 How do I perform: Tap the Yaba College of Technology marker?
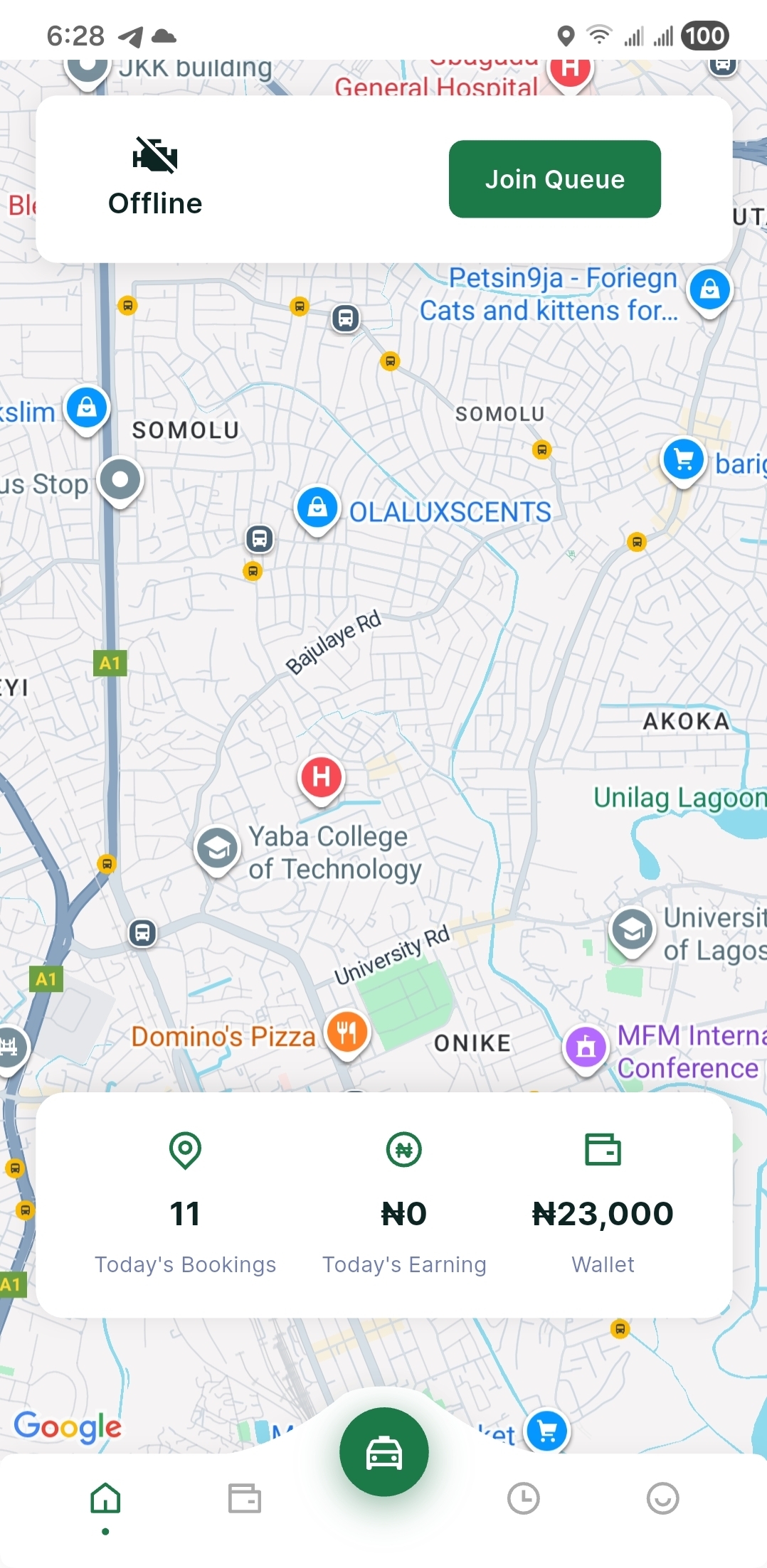point(217,848)
